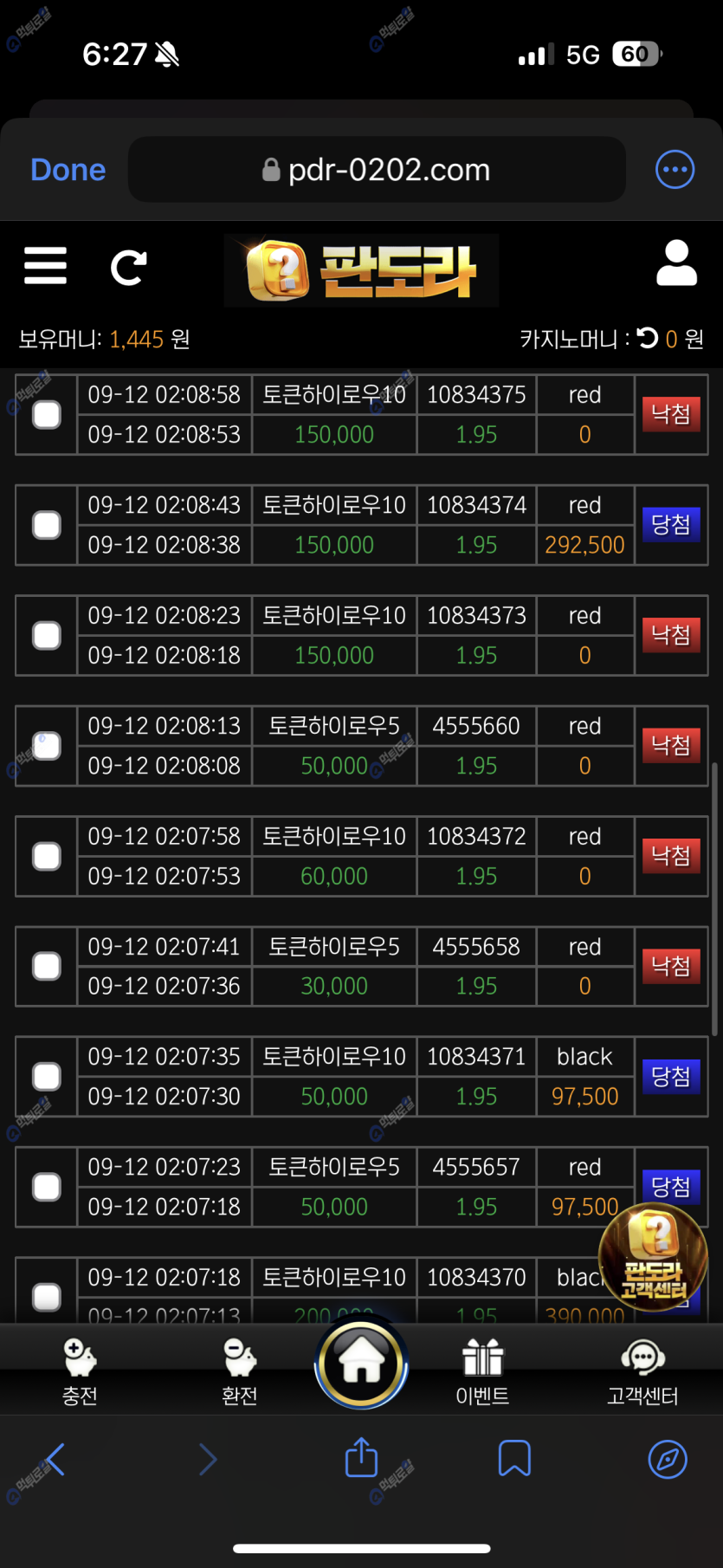This screenshot has width=723, height=1568.
Task: Open the user profile icon
Action: tap(676, 263)
